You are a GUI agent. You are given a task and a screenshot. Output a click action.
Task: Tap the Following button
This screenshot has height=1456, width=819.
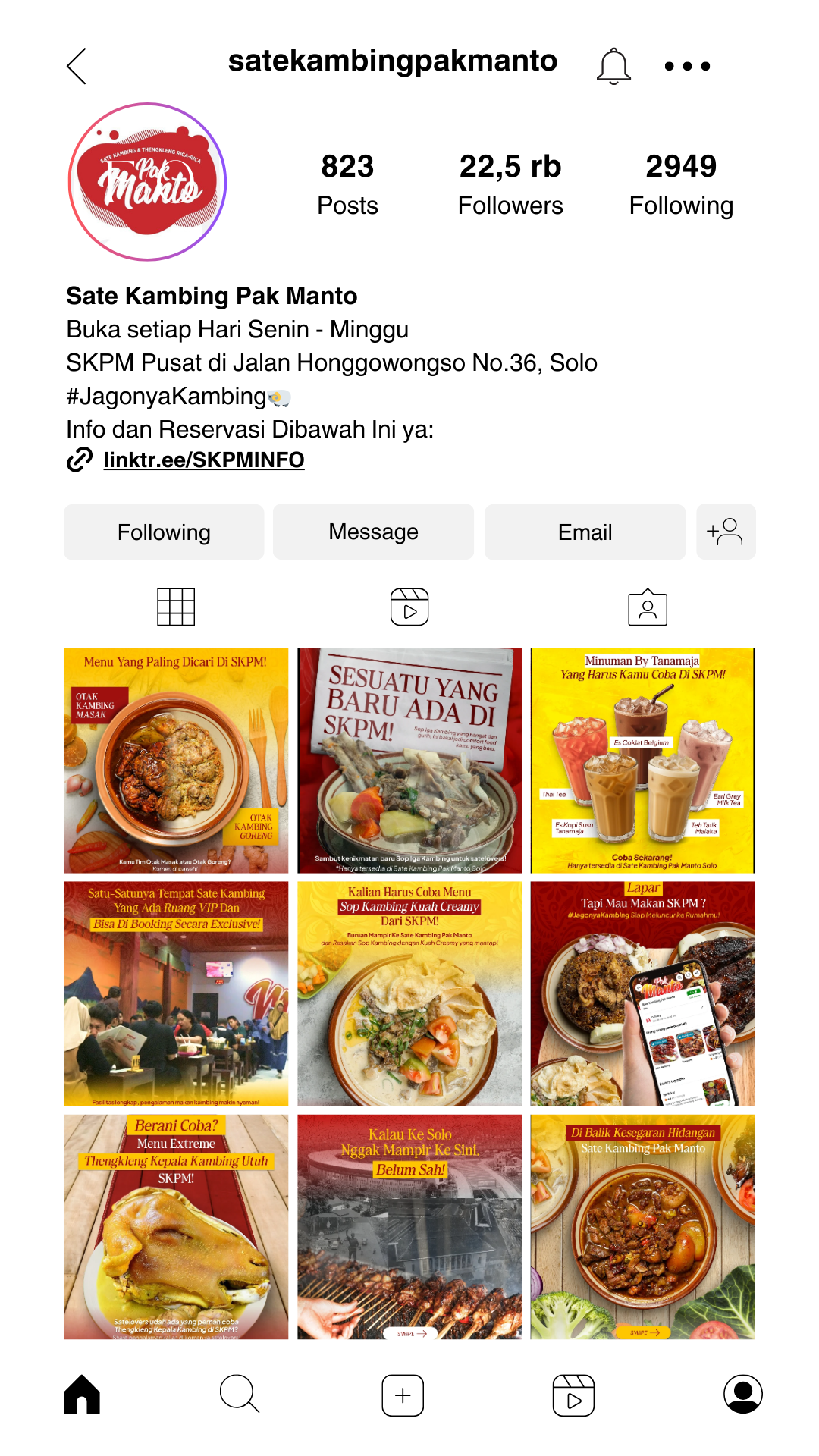[164, 532]
